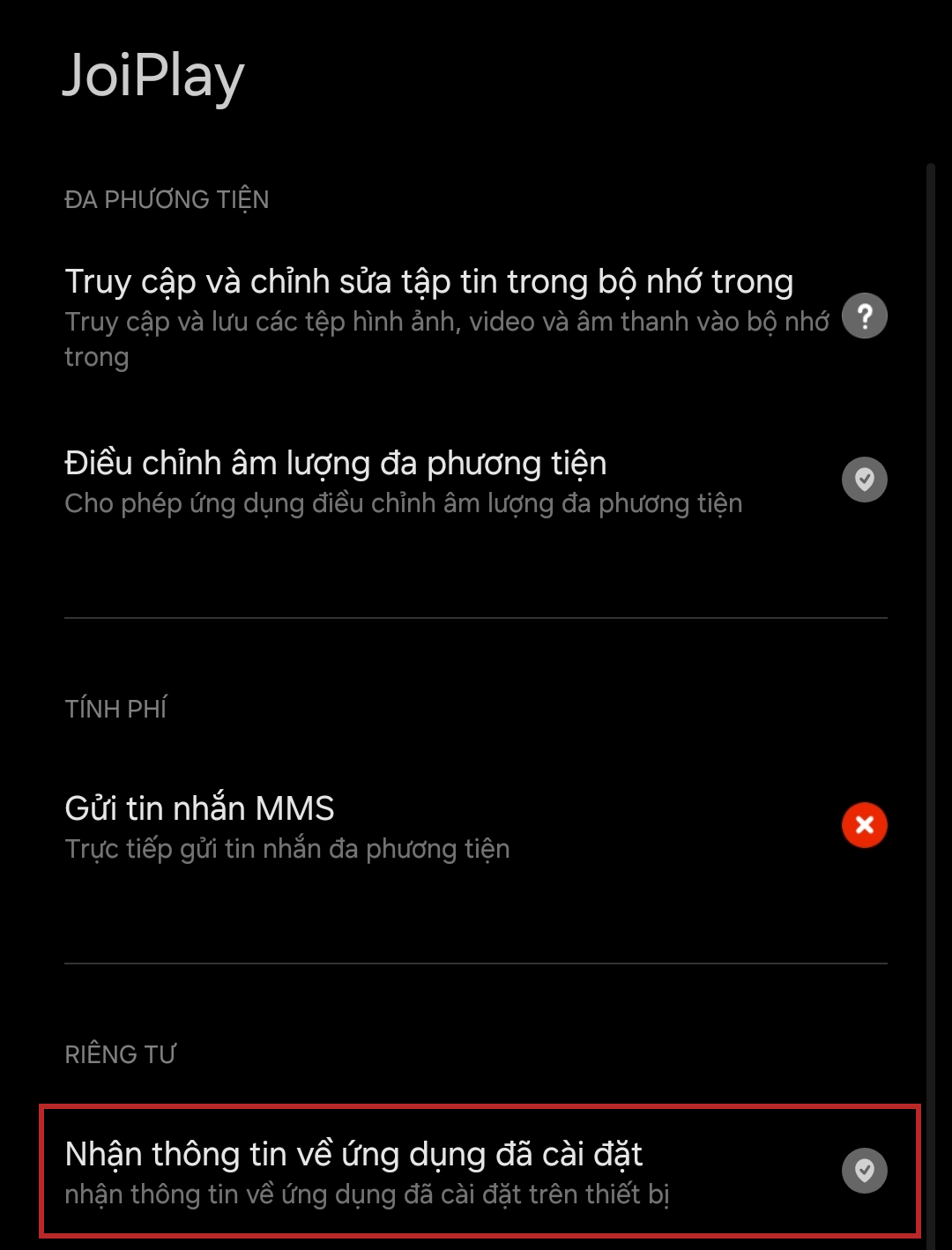Tap the question mark status icon

(864, 316)
